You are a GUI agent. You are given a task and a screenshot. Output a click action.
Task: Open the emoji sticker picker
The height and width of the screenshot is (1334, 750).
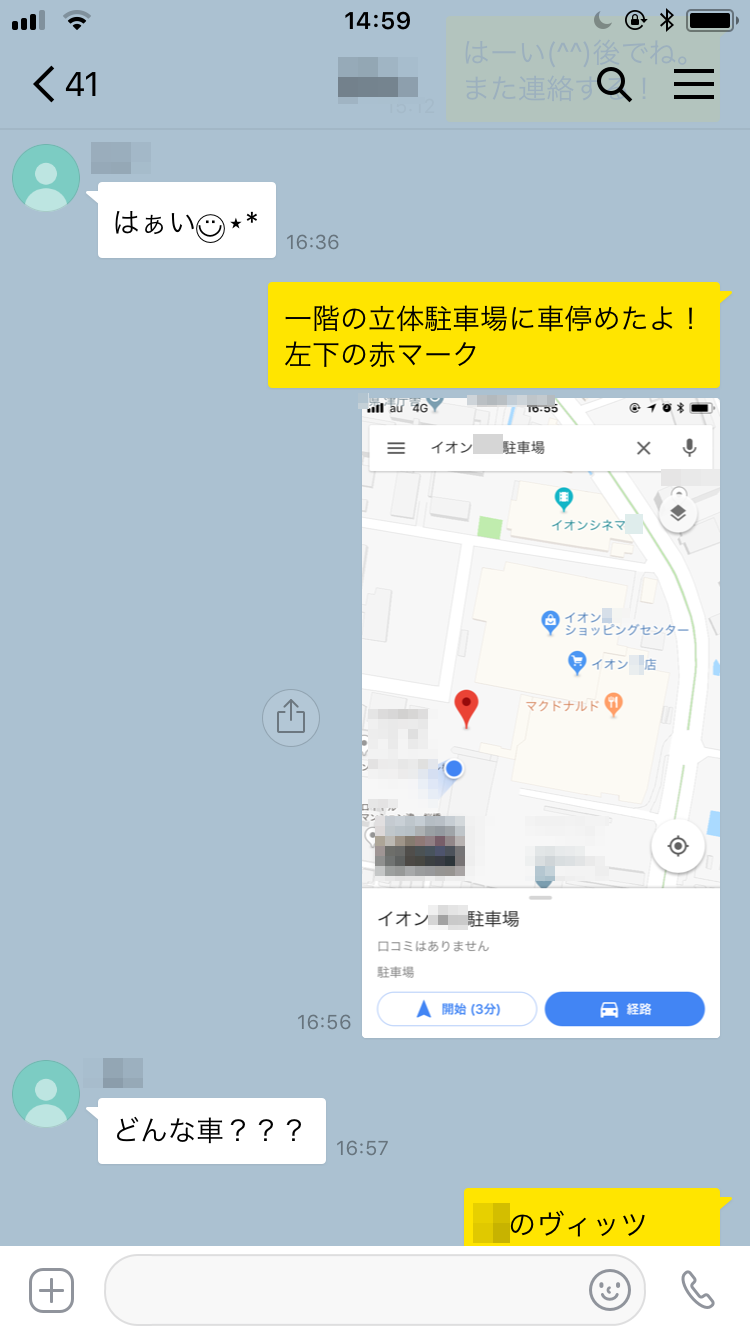(609, 1290)
